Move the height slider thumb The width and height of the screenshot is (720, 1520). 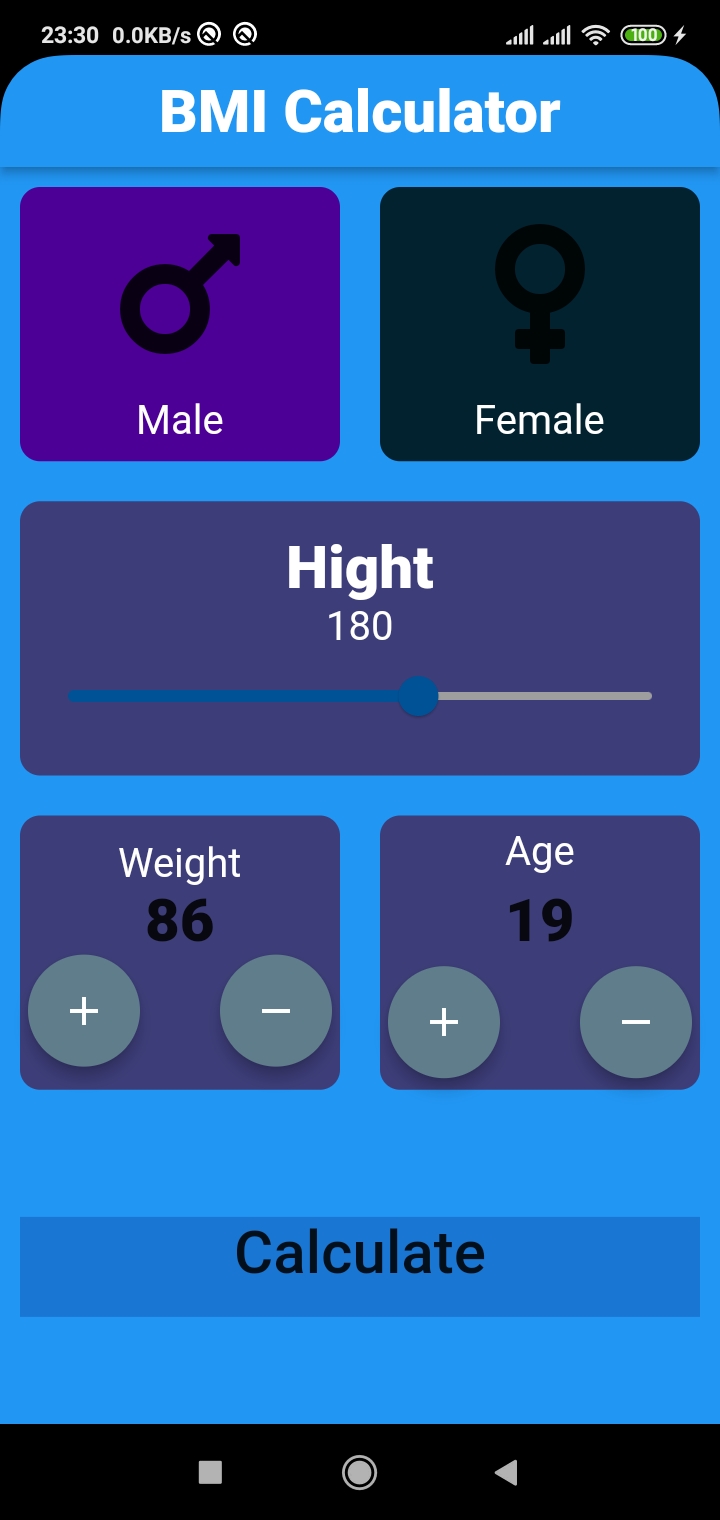(x=420, y=696)
